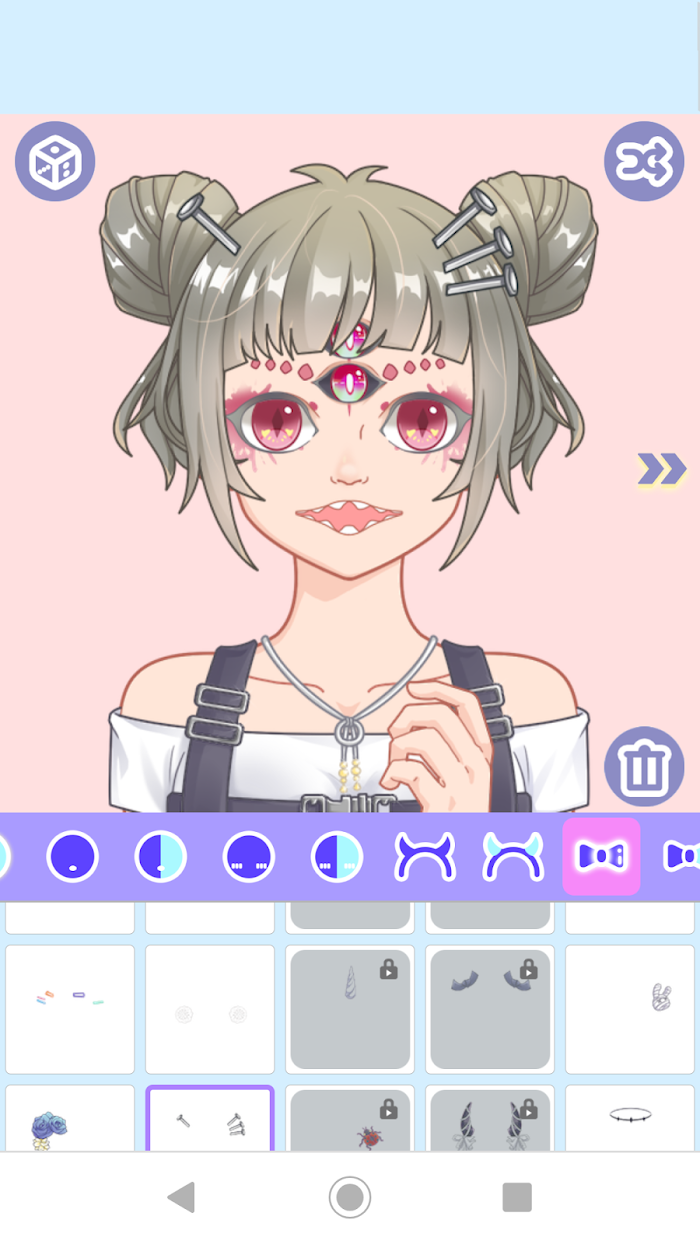Viewport: 700px width, 1244px height.
Task: Tap the double arrow next icon
Action: click(x=662, y=468)
